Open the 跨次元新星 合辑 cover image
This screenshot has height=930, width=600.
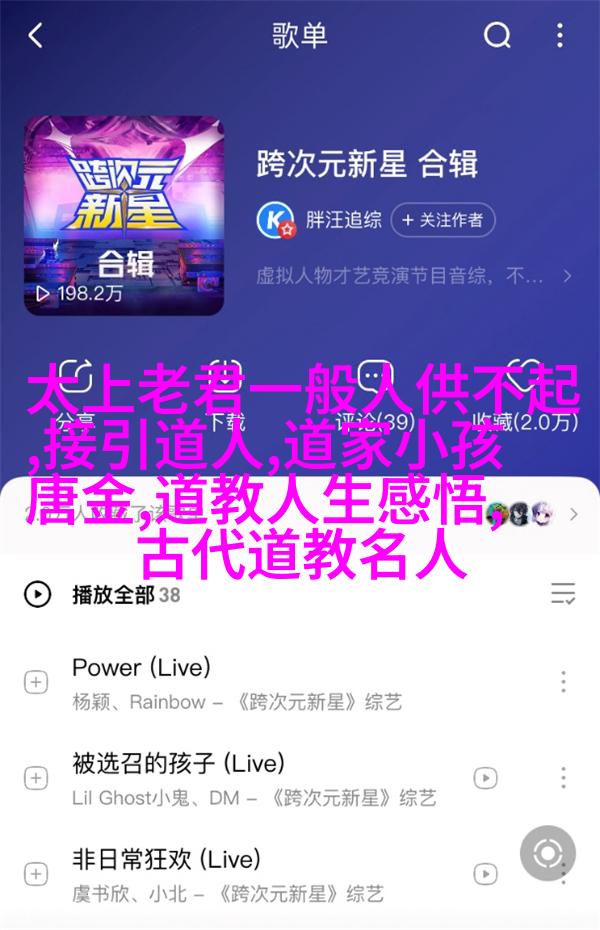click(124, 215)
